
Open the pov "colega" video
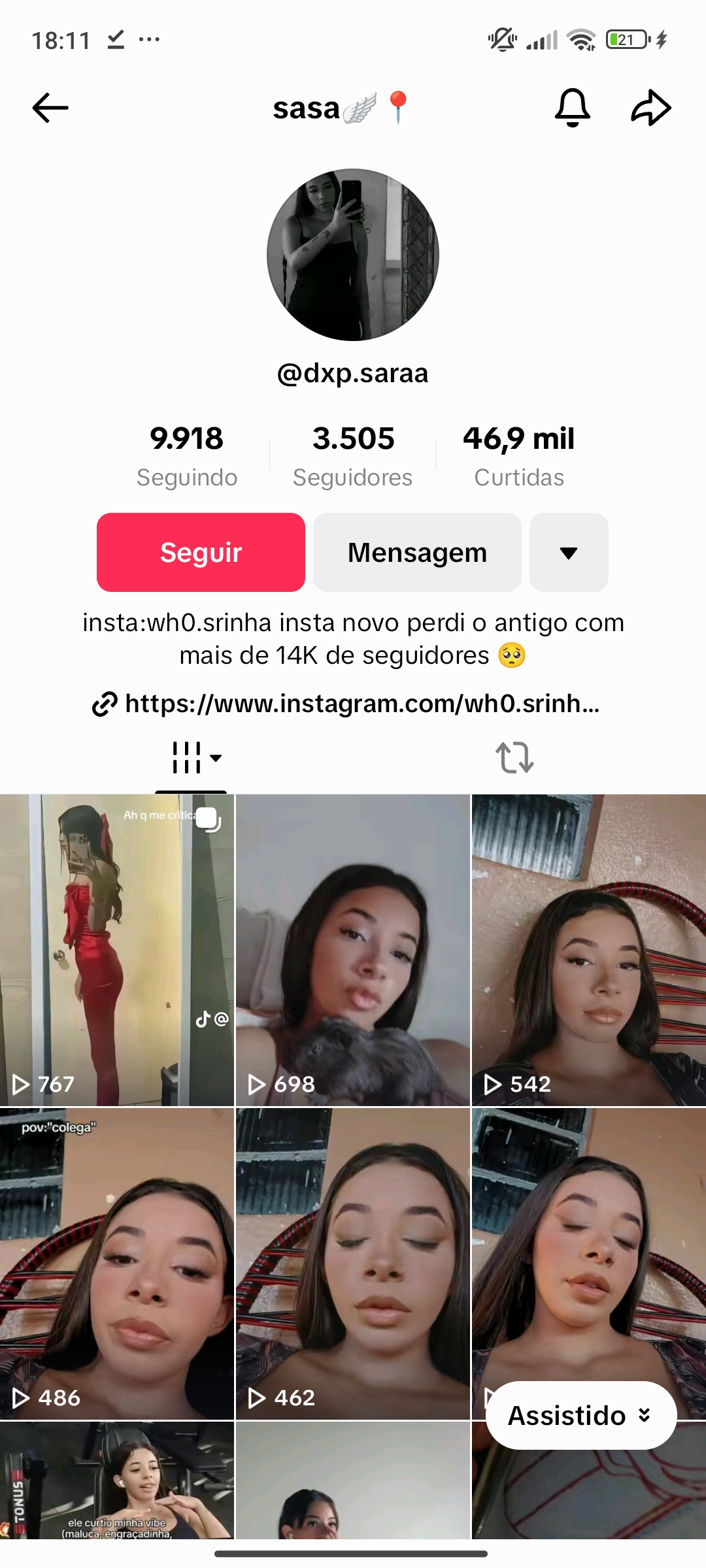tap(117, 1264)
